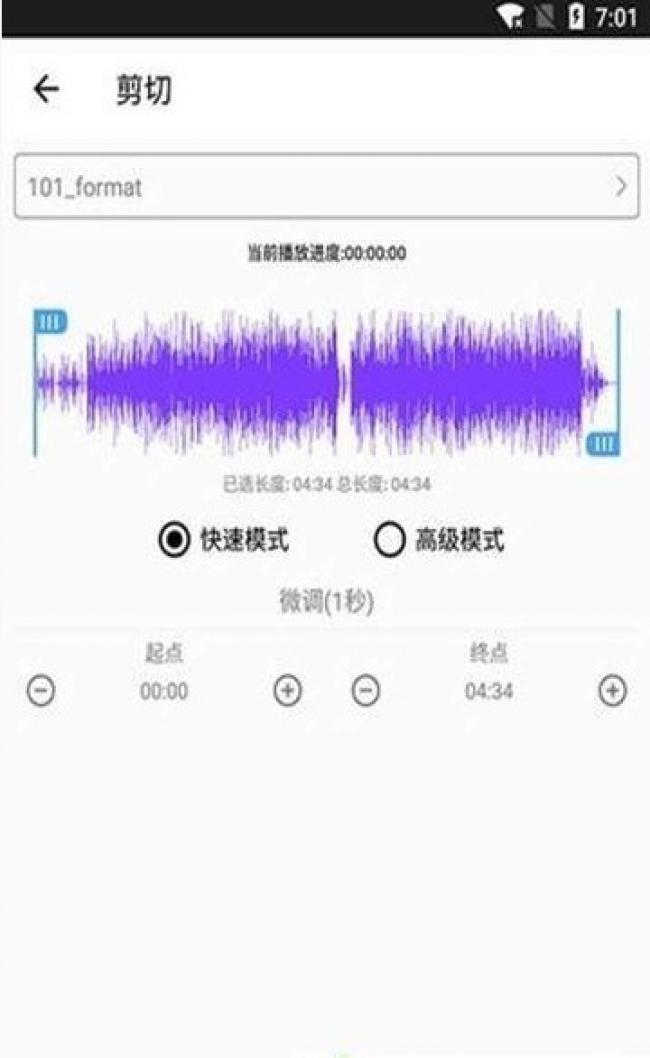
Task: Increase the 起点 time by one second
Action: coord(288,690)
